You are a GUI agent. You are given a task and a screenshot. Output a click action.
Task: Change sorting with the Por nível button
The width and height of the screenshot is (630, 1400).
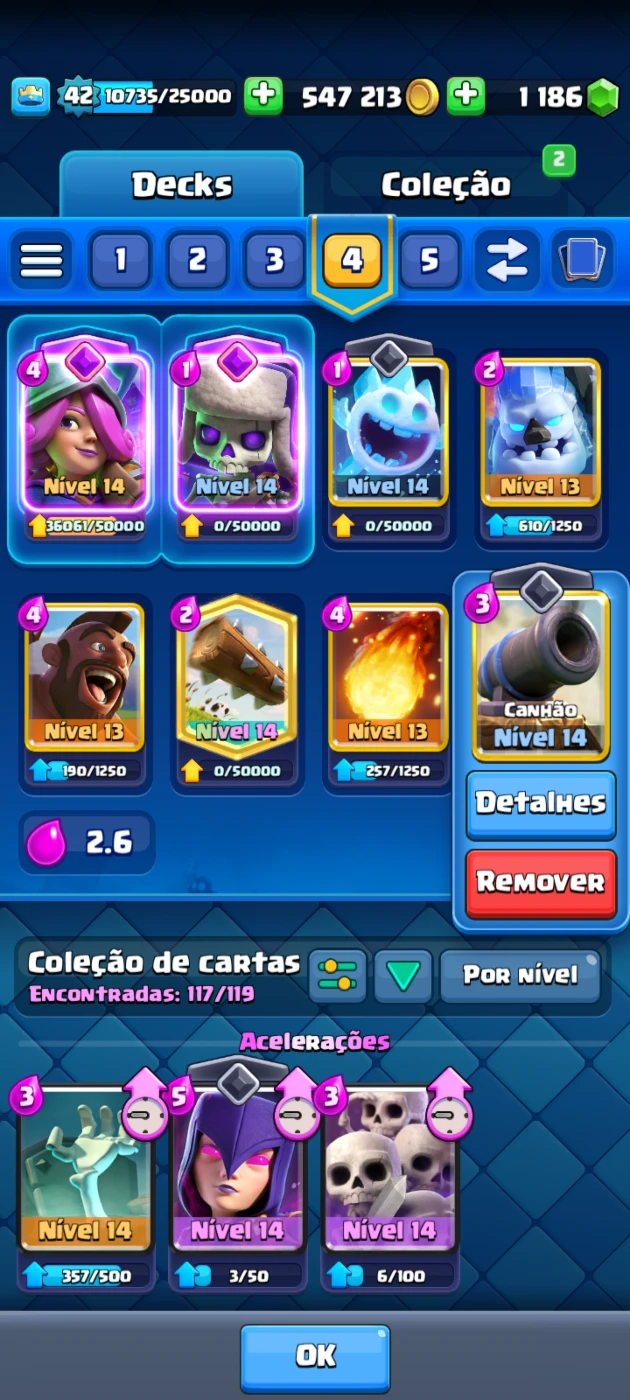click(x=521, y=975)
